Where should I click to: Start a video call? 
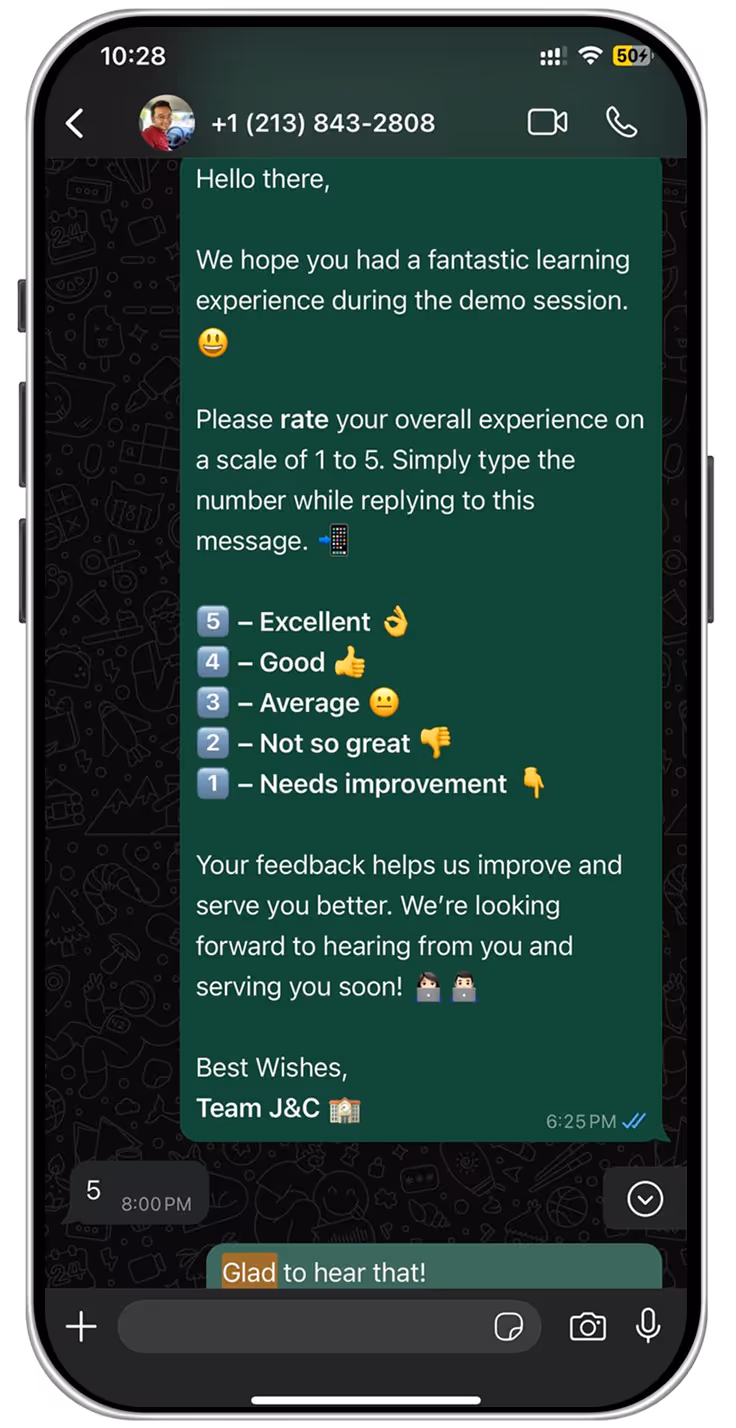click(547, 122)
